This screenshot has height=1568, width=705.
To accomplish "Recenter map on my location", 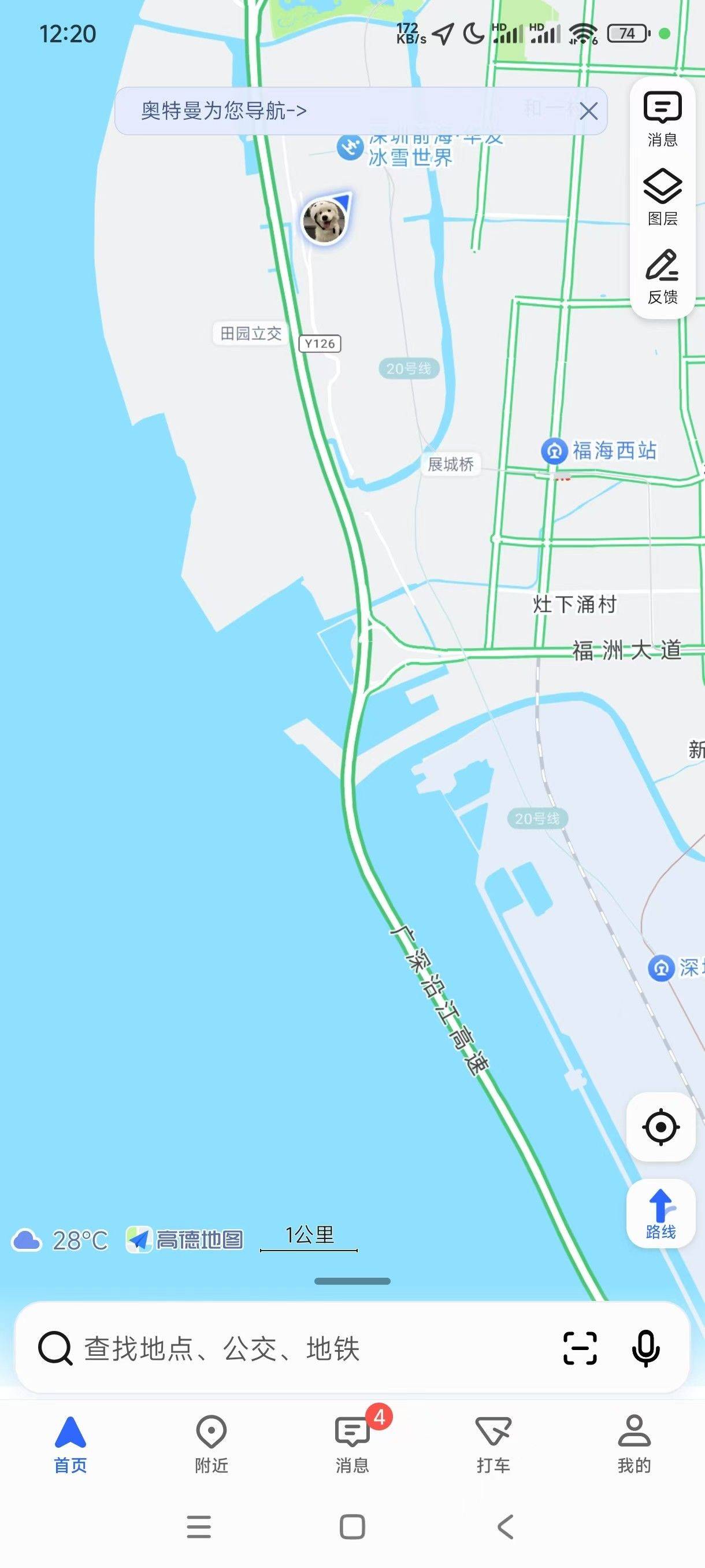I will 661,1127.
